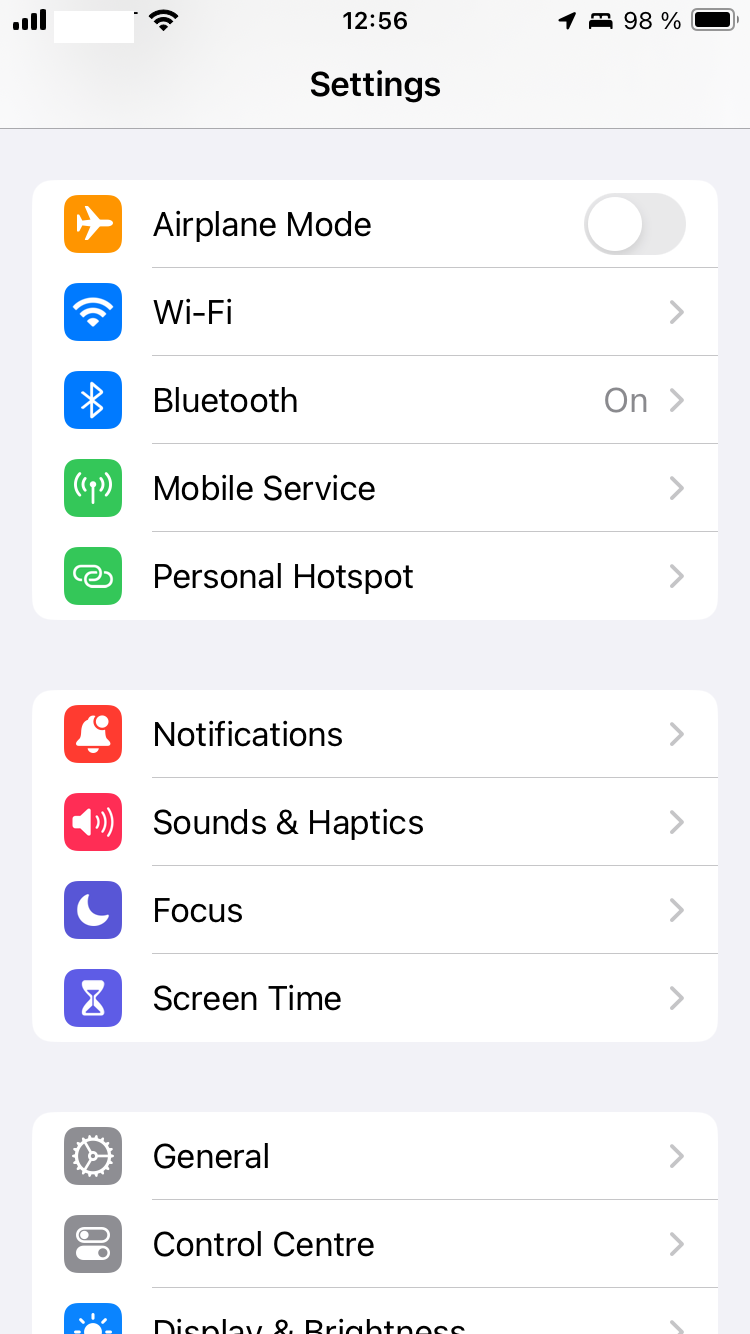Toggle the Airplane Mode switch
The image size is (750, 1334).
pos(635,224)
